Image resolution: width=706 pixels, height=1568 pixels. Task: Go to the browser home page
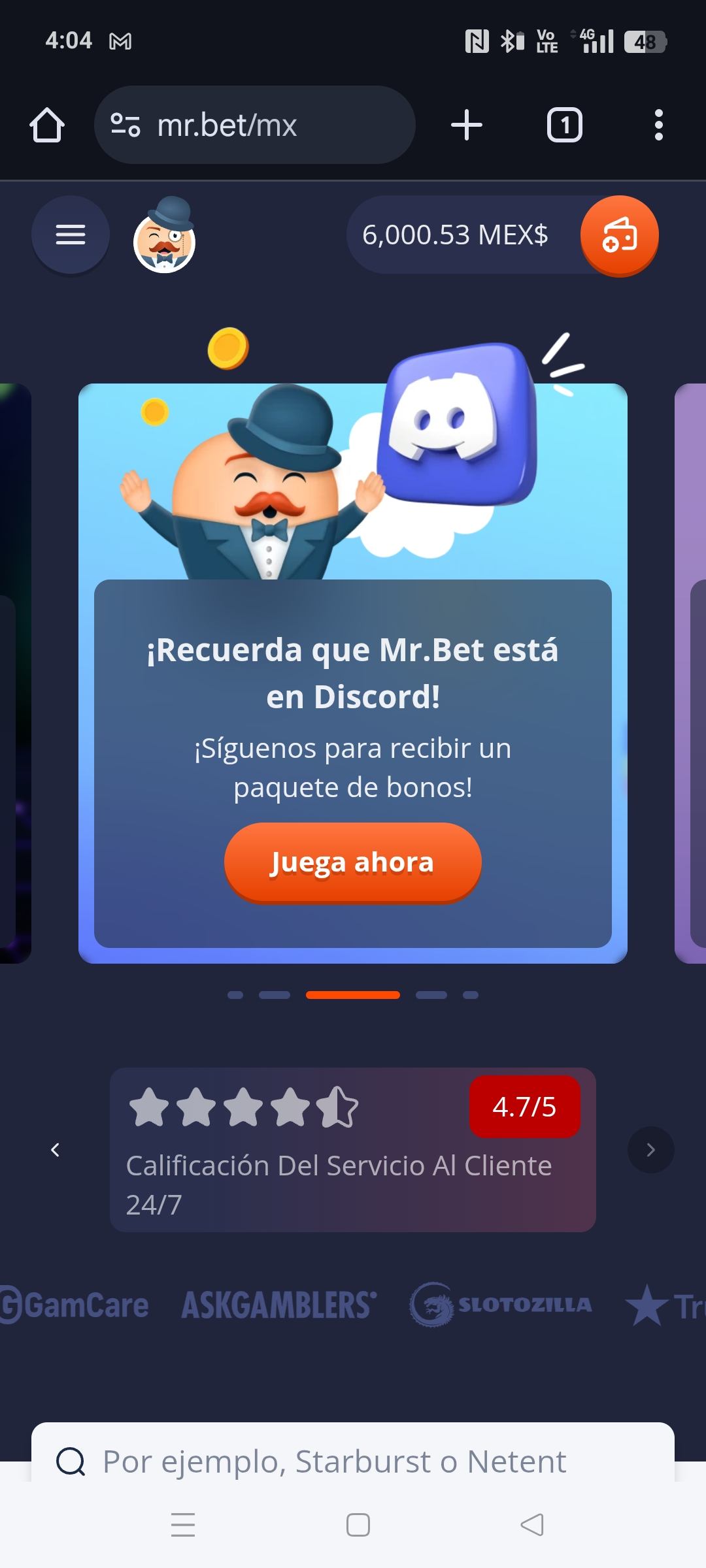(47, 125)
